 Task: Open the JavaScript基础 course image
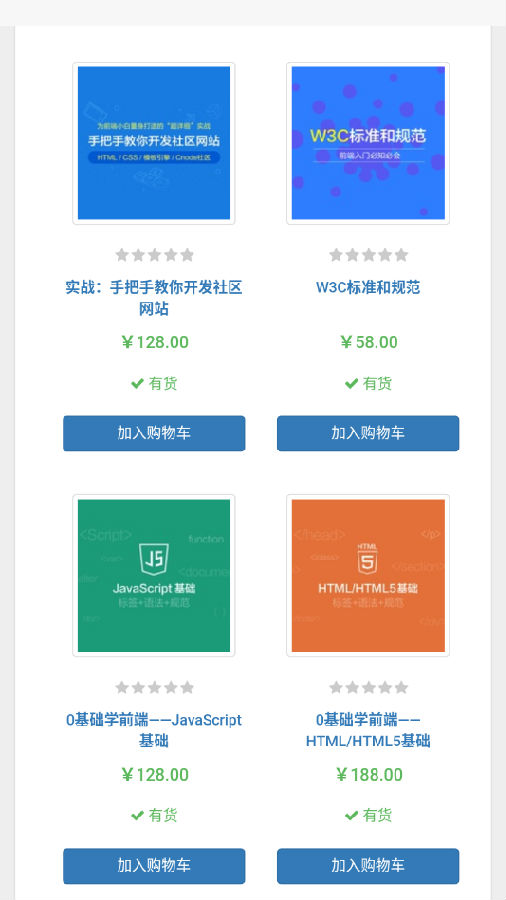pyautogui.click(x=154, y=575)
